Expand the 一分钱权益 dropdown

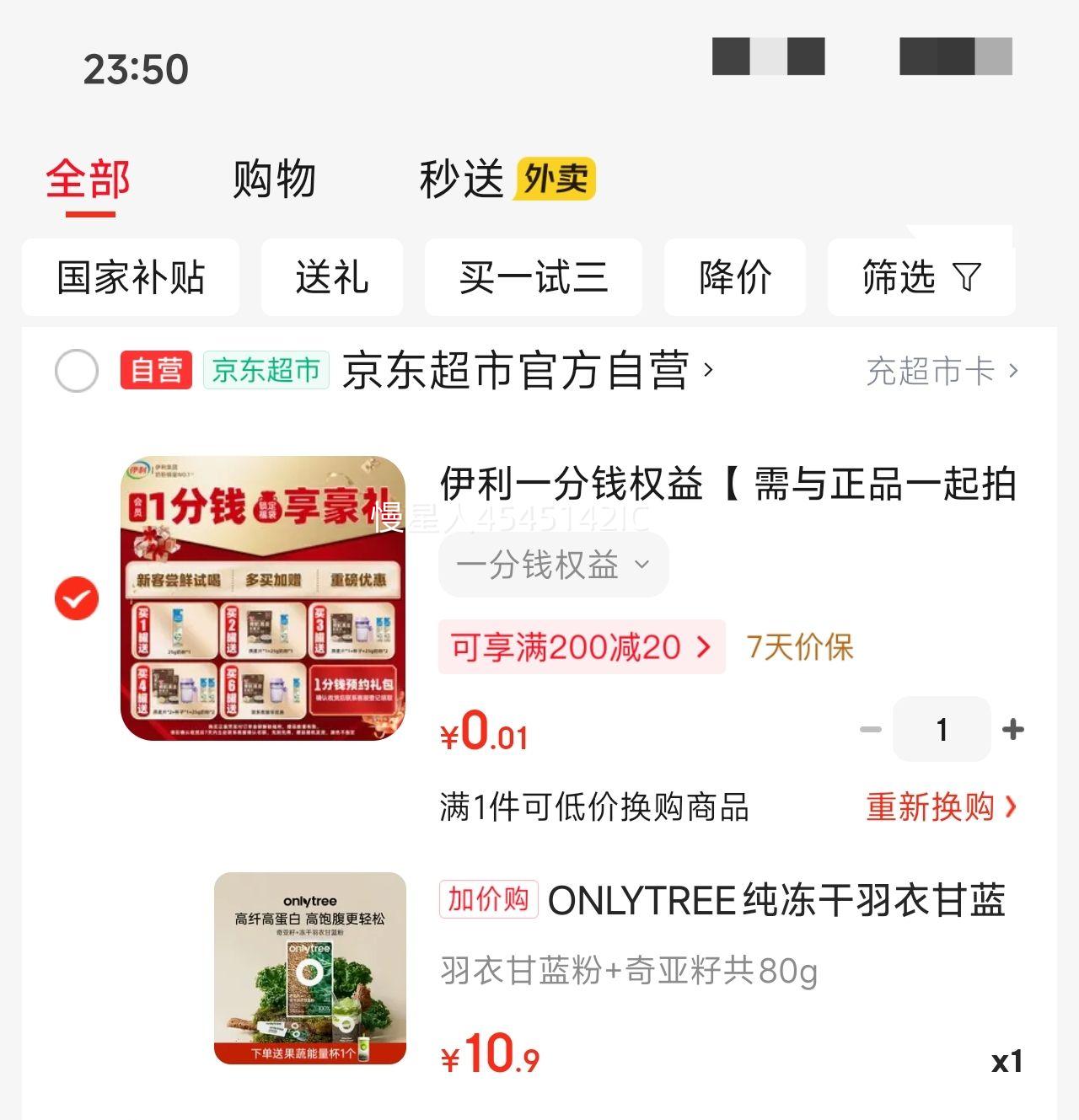tap(553, 565)
